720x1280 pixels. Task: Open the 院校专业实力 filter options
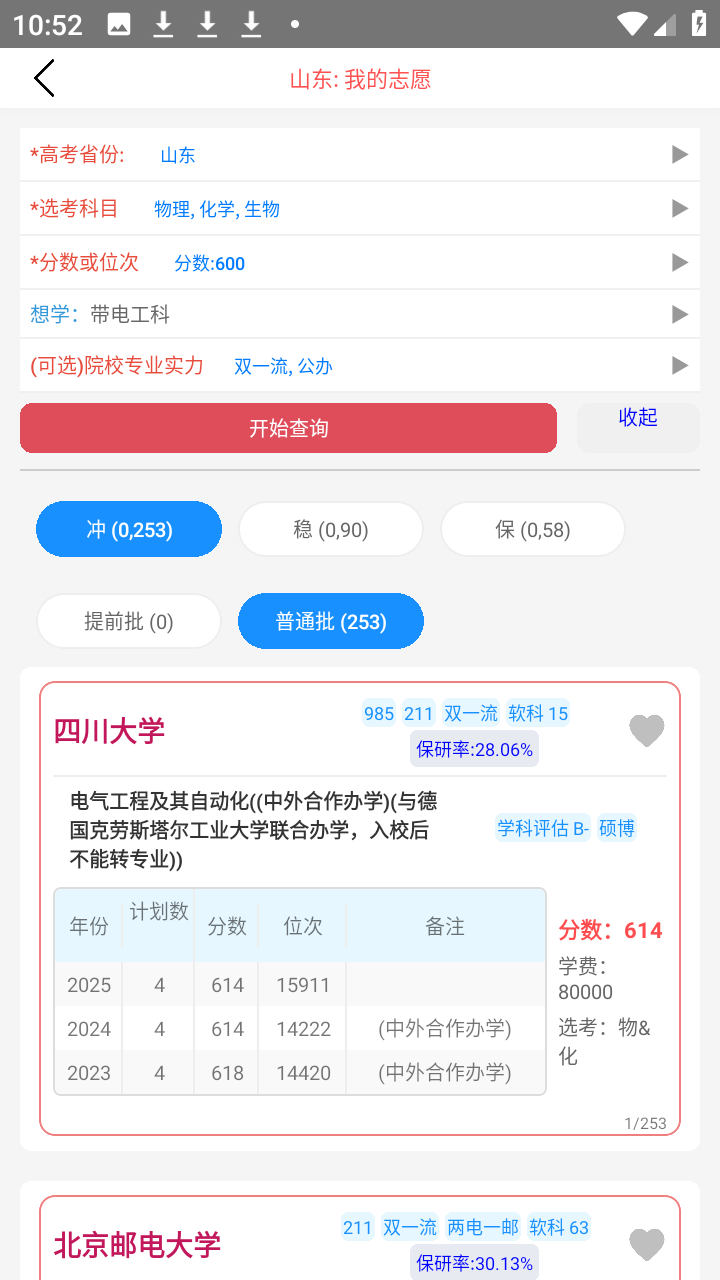pyautogui.click(x=360, y=366)
